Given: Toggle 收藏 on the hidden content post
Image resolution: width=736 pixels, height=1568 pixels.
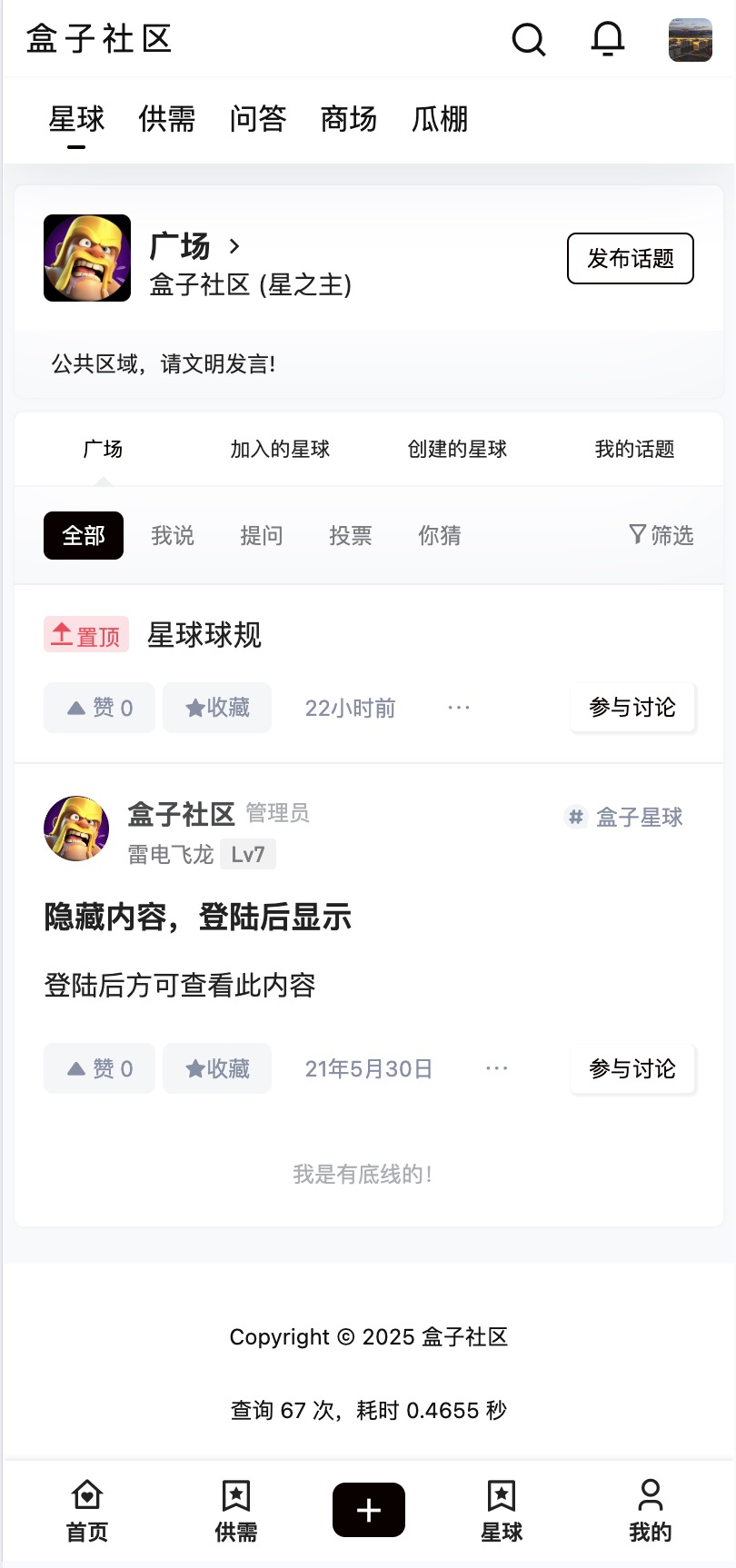Looking at the screenshot, I should pyautogui.click(x=216, y=1068).
